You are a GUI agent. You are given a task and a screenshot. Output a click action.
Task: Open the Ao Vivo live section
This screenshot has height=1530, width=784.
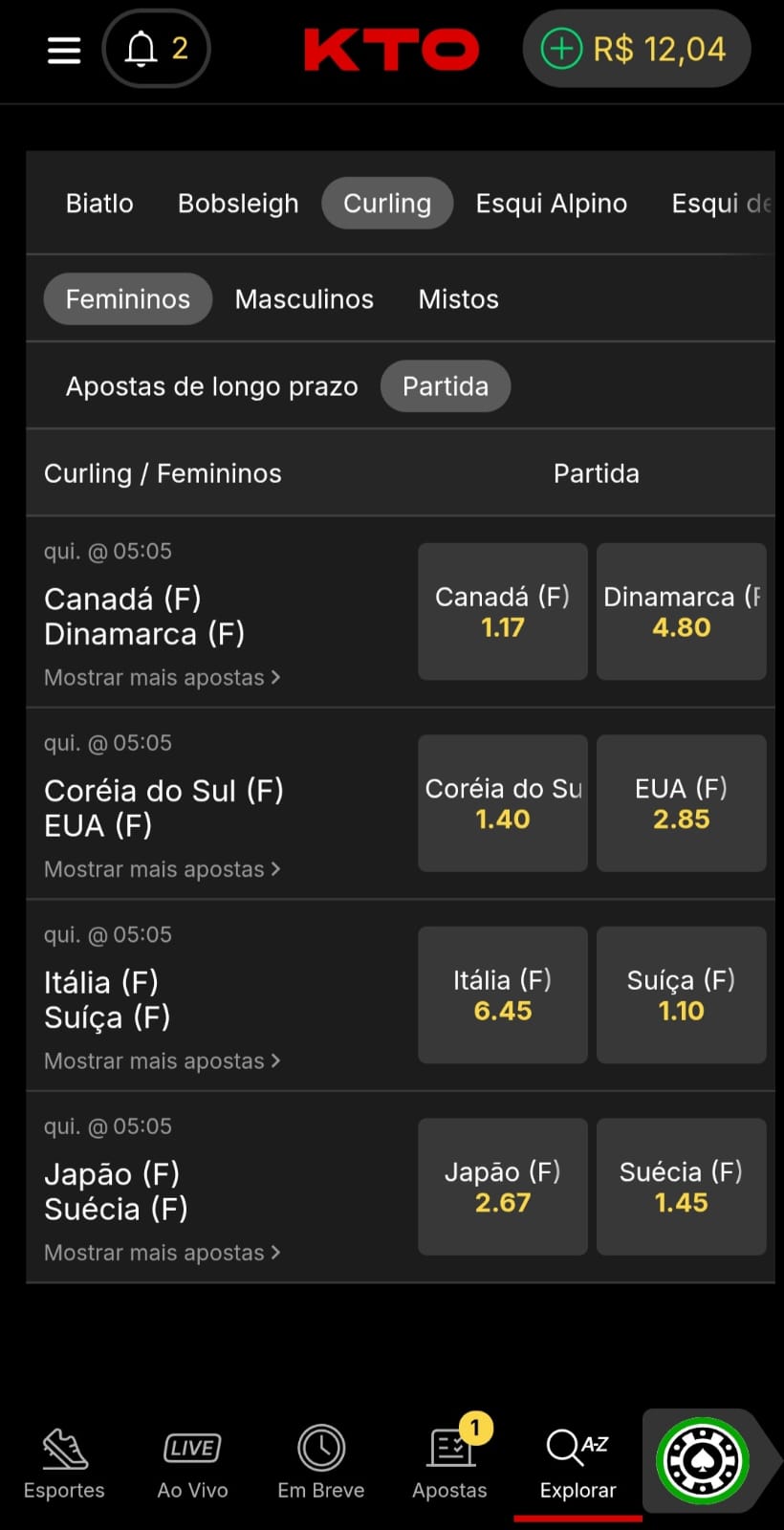192,1464
